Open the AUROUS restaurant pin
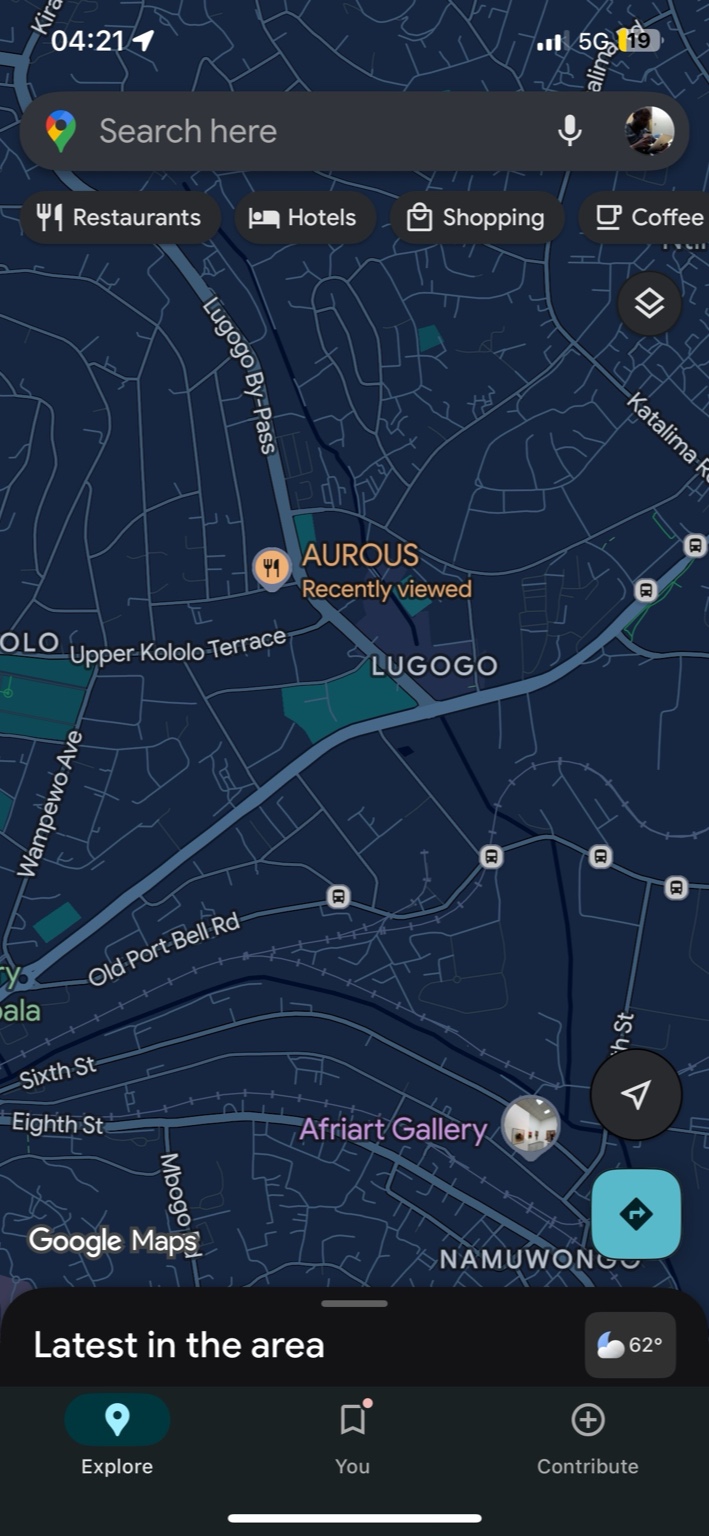 pyautogui.click(x=271, y=568)
